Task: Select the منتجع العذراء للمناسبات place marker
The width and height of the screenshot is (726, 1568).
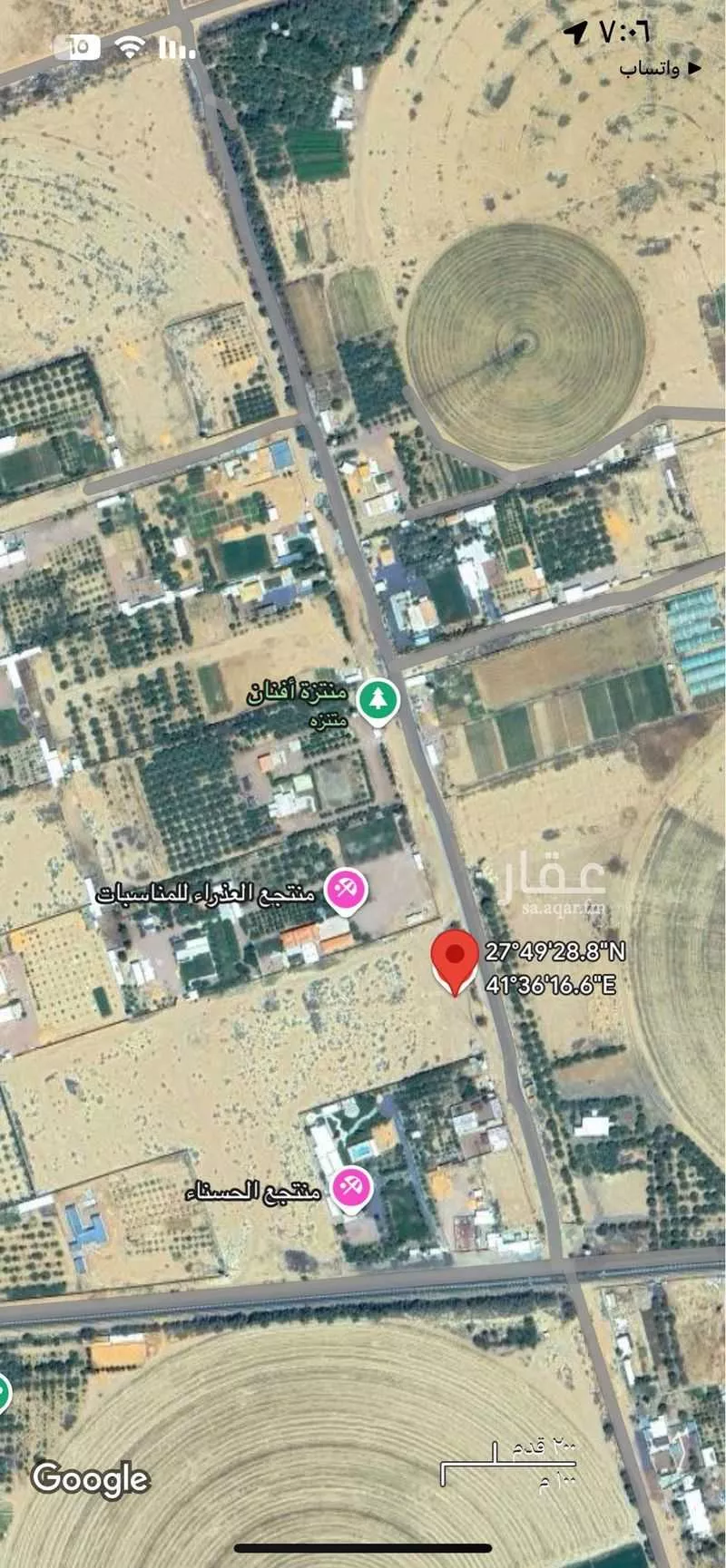Action: 346,890
